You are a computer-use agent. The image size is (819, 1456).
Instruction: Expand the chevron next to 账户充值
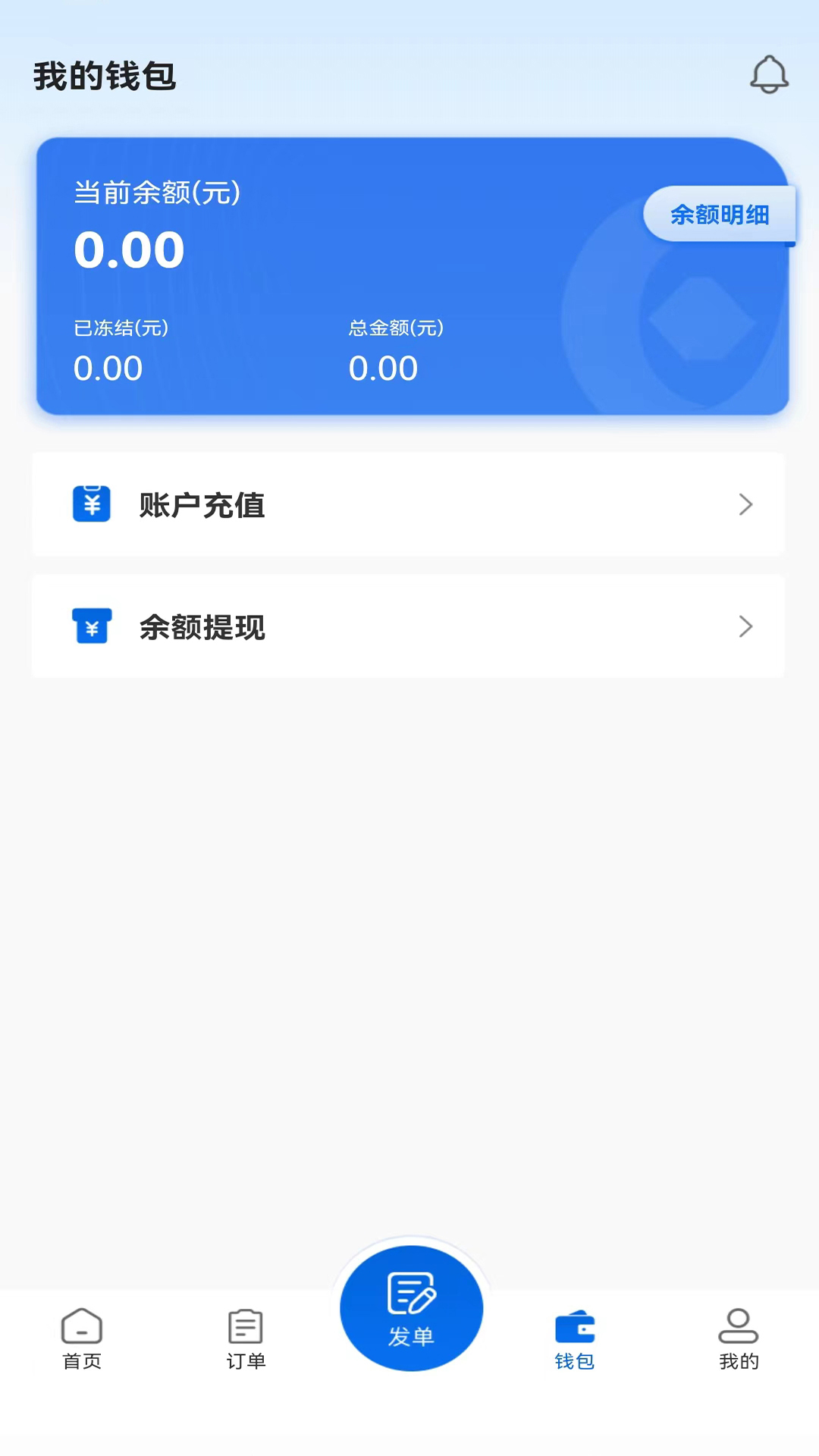pos(745,505)
